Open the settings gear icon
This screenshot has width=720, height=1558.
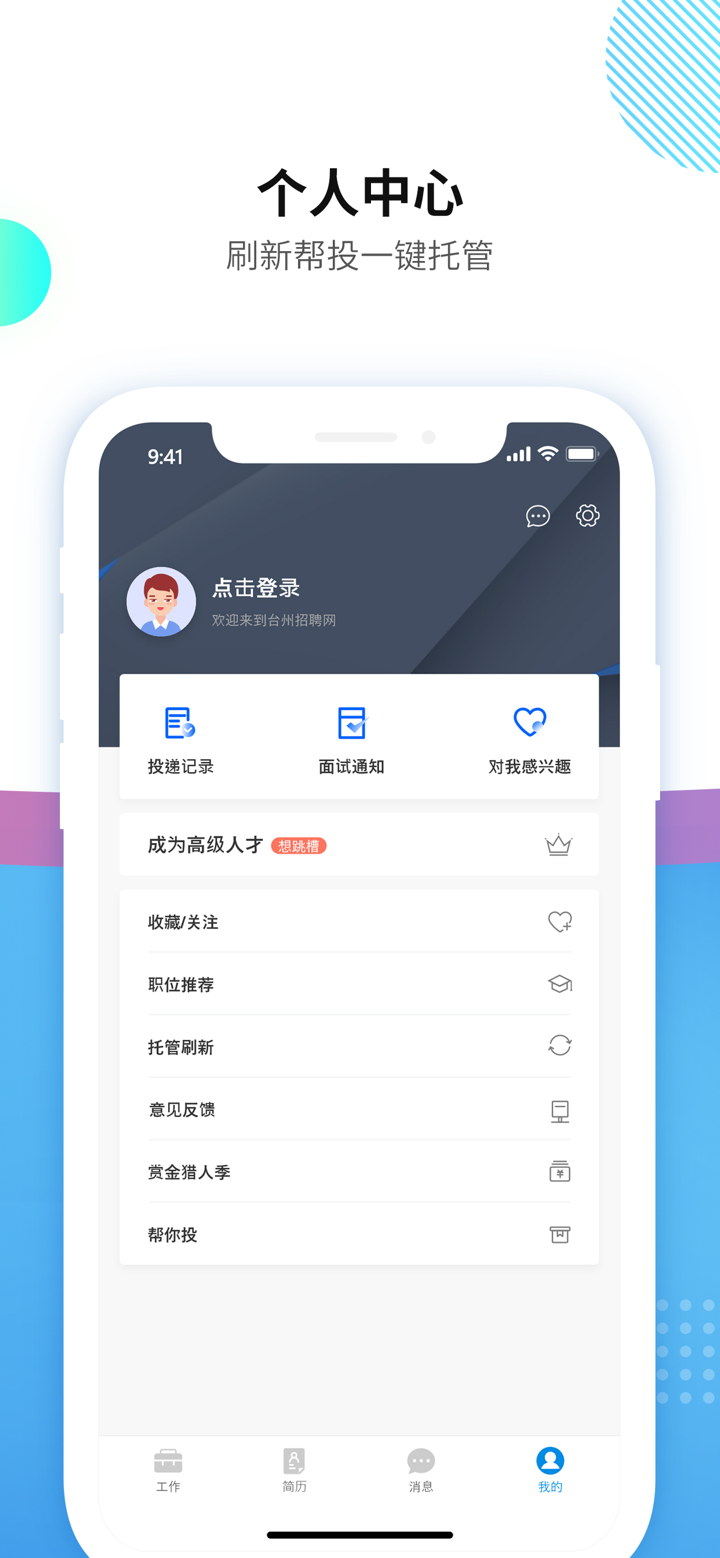coord(587,516)
